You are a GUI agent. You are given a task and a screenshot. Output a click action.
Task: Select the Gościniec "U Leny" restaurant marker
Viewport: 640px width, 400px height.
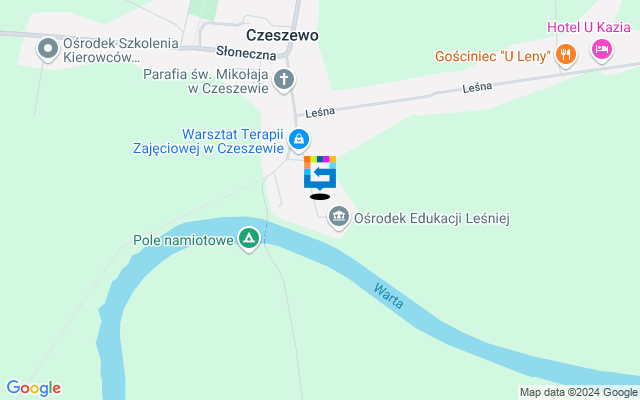[565, 55]
